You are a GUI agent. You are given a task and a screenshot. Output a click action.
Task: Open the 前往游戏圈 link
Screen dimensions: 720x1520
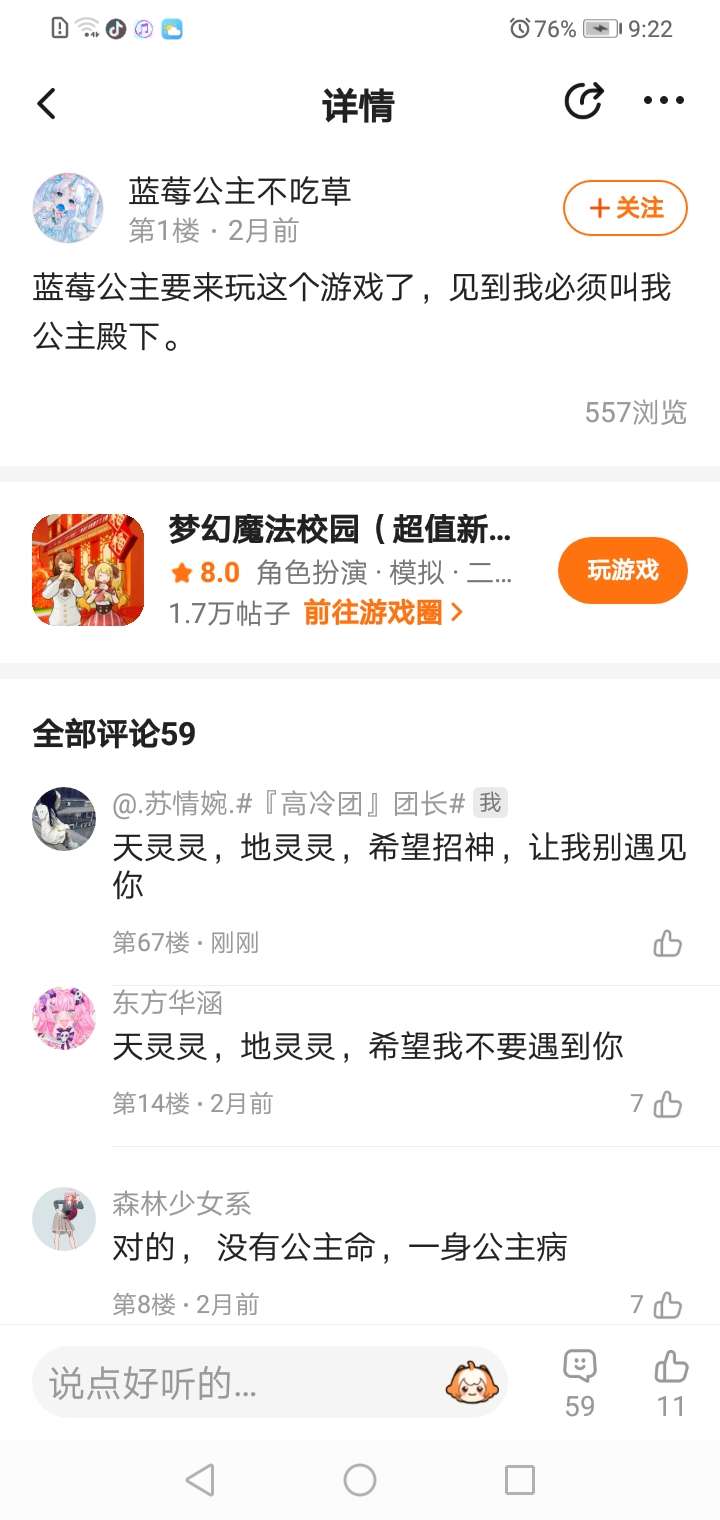[383, 612]
